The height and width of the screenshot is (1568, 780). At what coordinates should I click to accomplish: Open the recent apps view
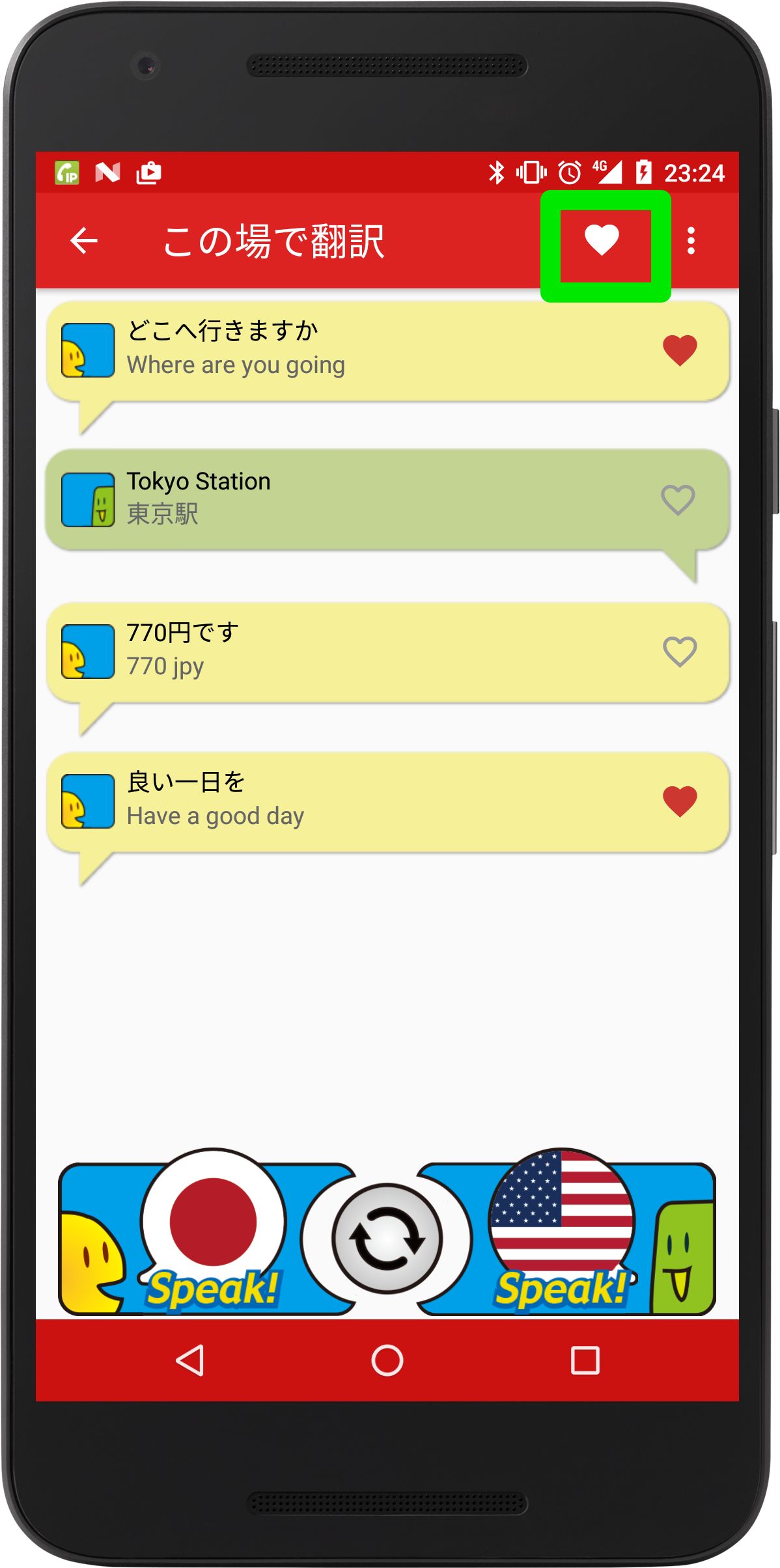pyautogui.click(x=585, y=1360)
